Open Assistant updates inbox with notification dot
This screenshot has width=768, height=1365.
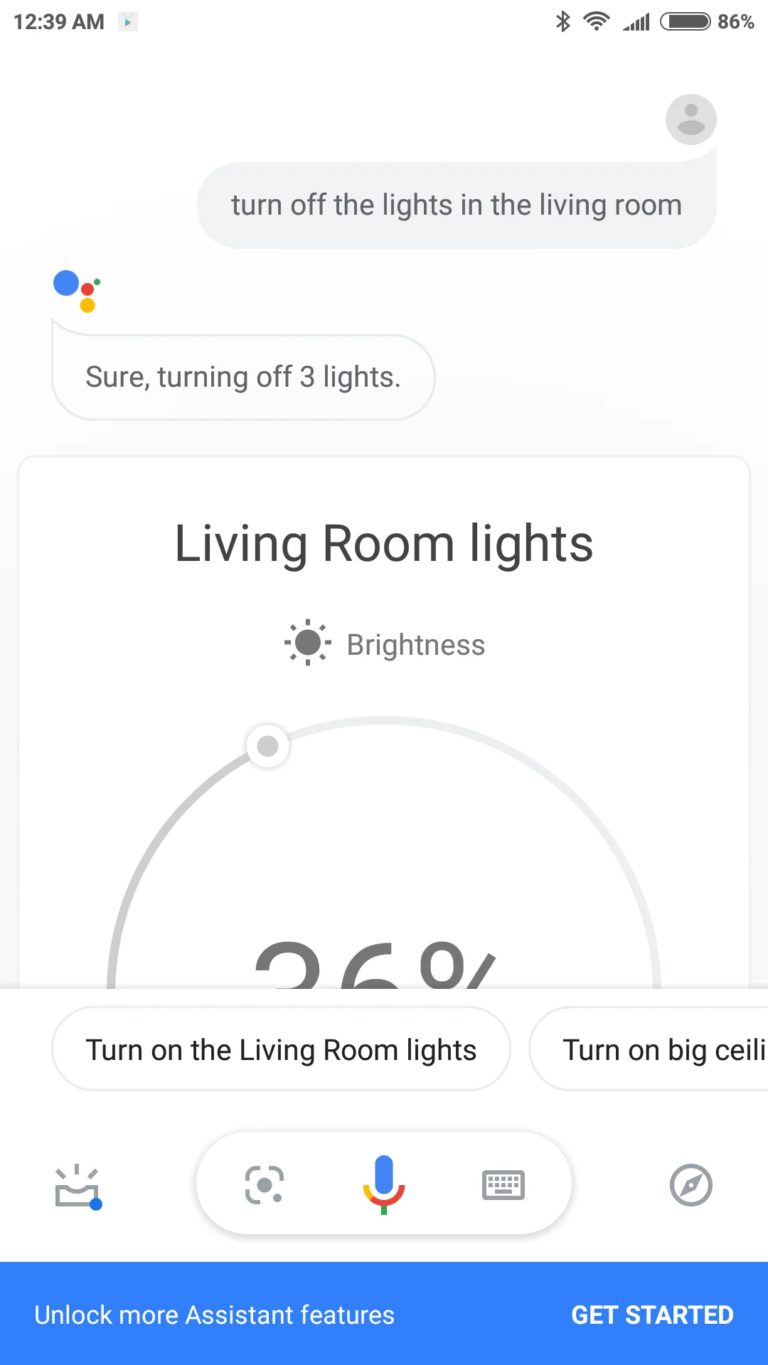tap(77, 1184)
